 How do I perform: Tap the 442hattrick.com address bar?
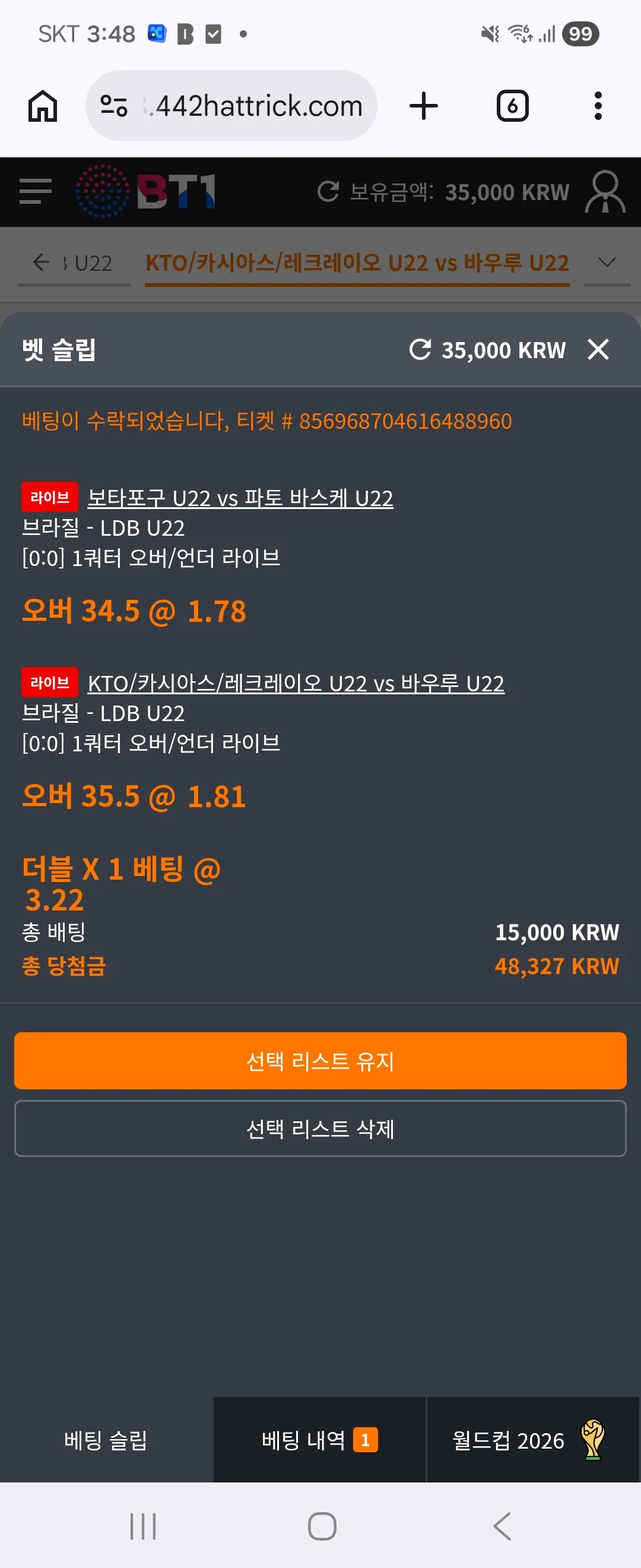click(231, 106)
